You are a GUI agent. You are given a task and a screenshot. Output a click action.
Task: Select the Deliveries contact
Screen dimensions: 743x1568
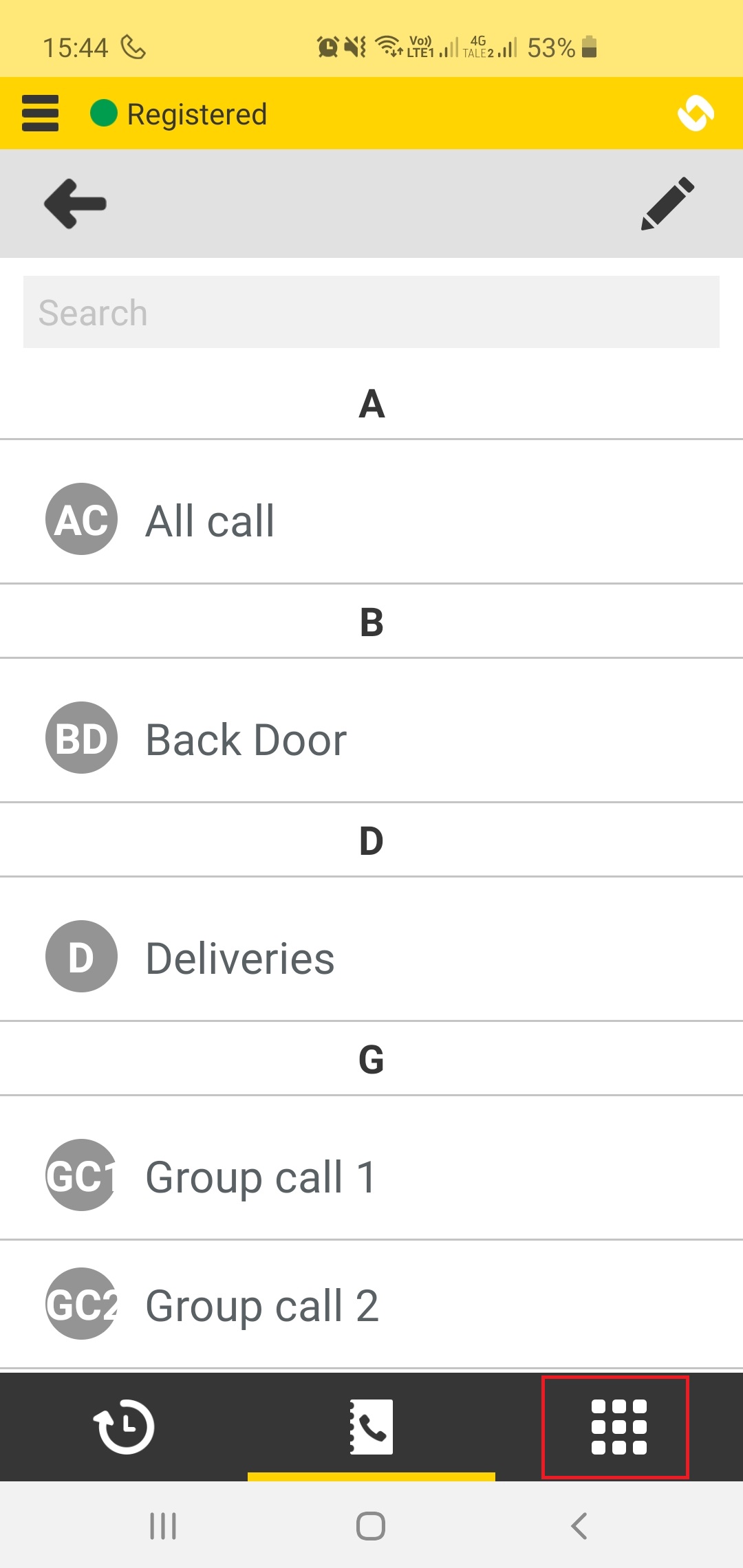(371, 957)
